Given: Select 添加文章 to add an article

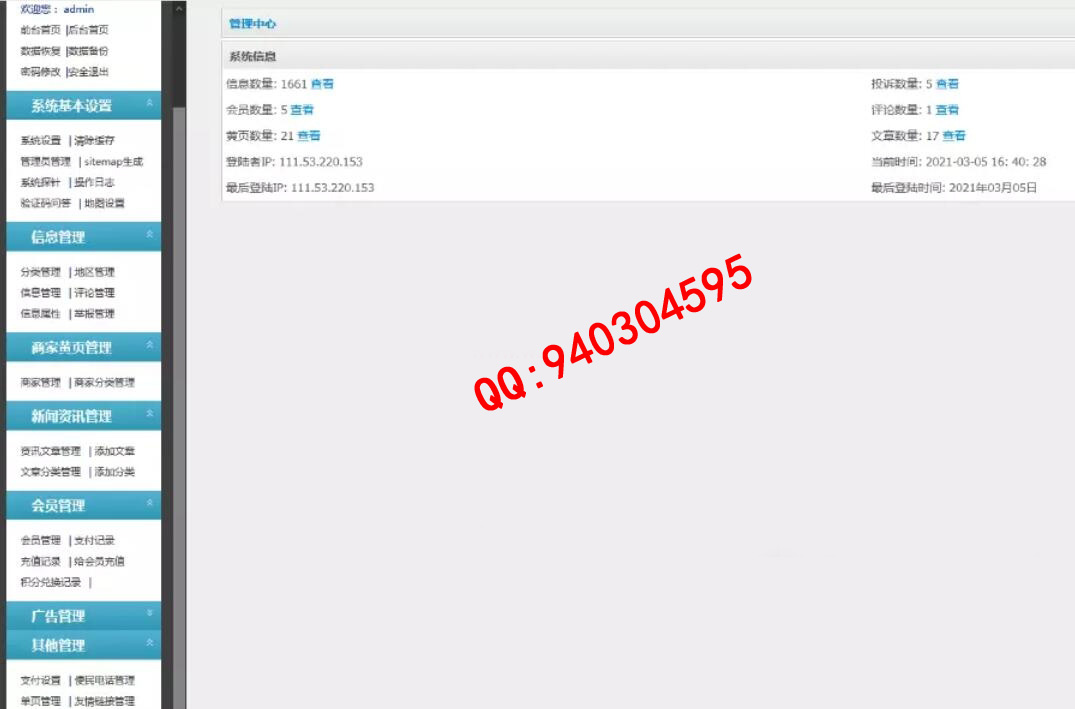Looking at the screenshot, I should tap(114, 451).
